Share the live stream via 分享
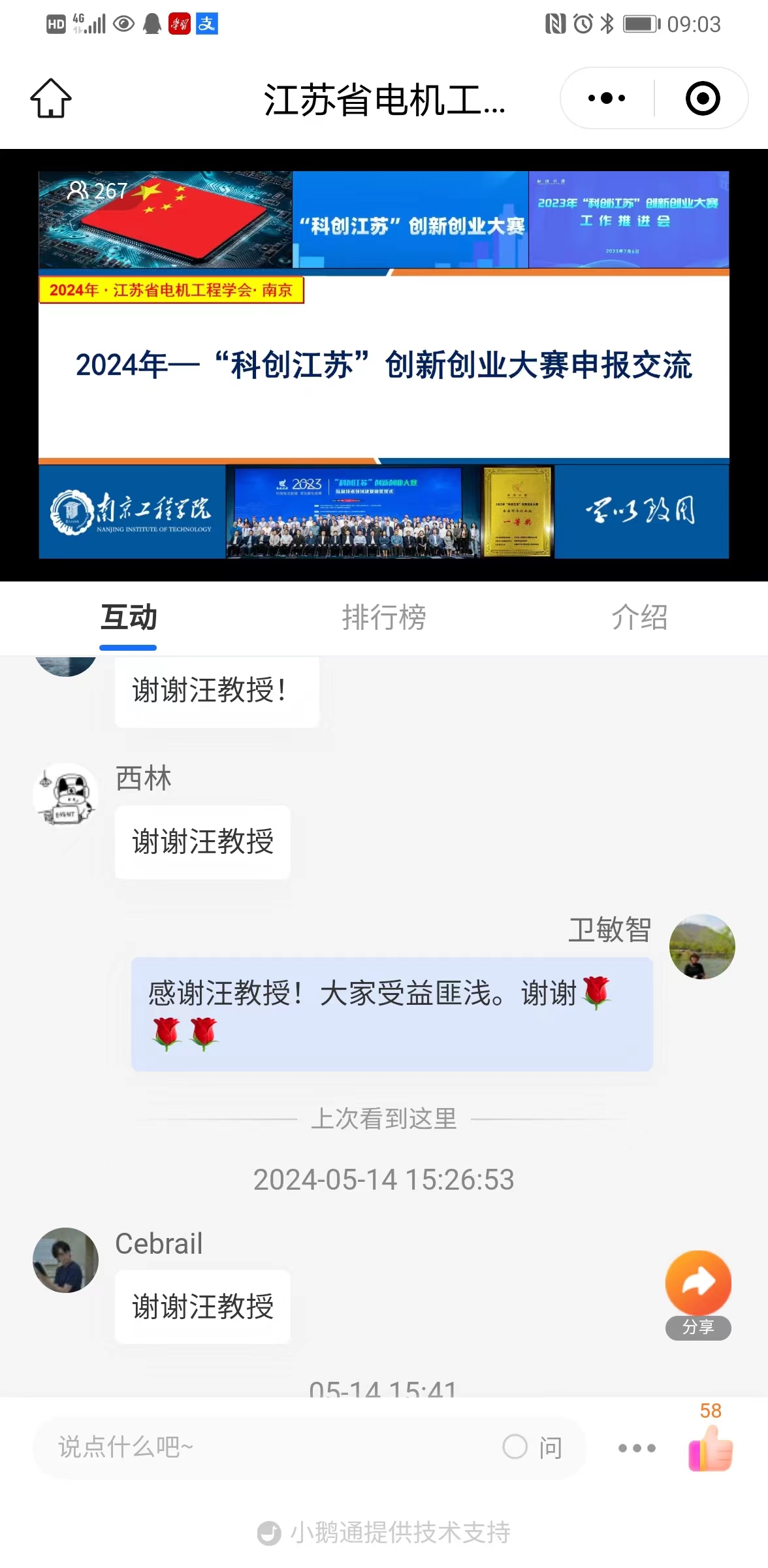Screen dimensions: 768x1568 click(698, 1284)
